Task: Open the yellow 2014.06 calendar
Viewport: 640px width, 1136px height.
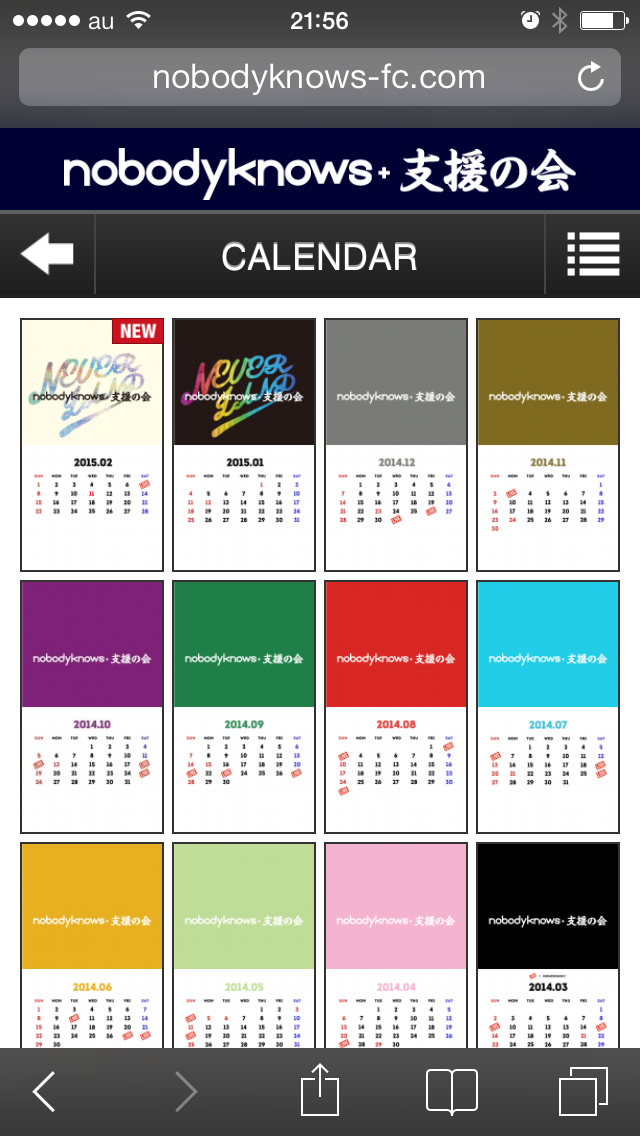Action: [x=92, y=944]
